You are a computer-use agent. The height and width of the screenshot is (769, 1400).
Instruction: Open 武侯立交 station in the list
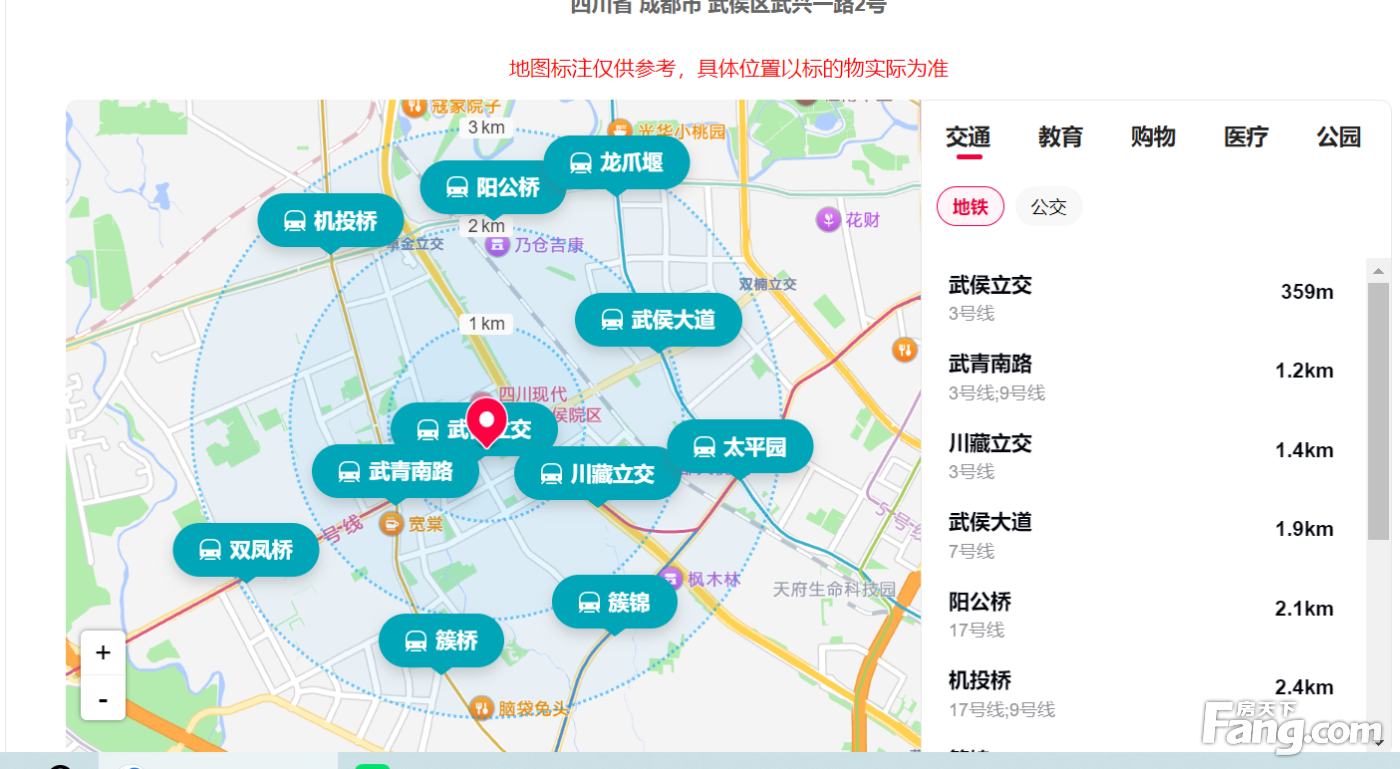(x=1141, y=298)
